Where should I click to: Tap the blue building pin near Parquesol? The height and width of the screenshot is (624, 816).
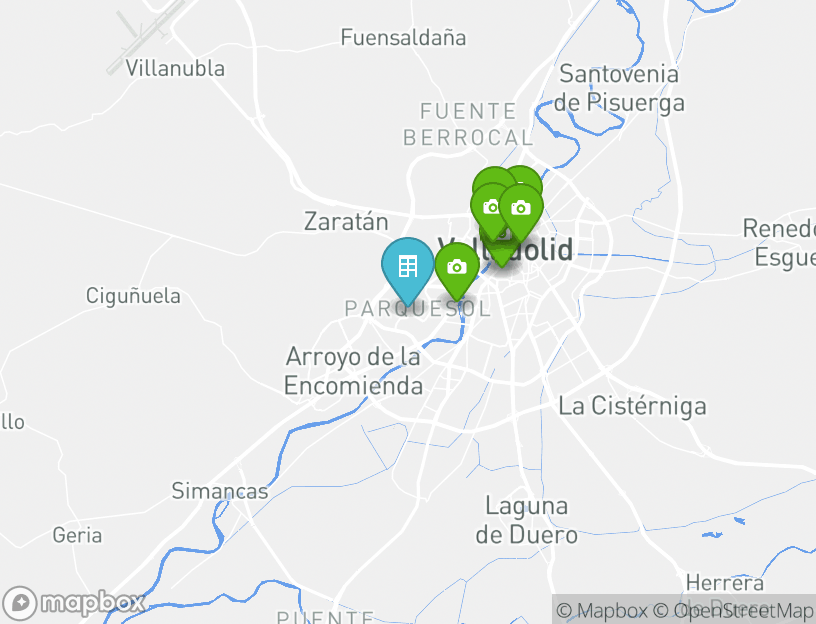[407, 268]
